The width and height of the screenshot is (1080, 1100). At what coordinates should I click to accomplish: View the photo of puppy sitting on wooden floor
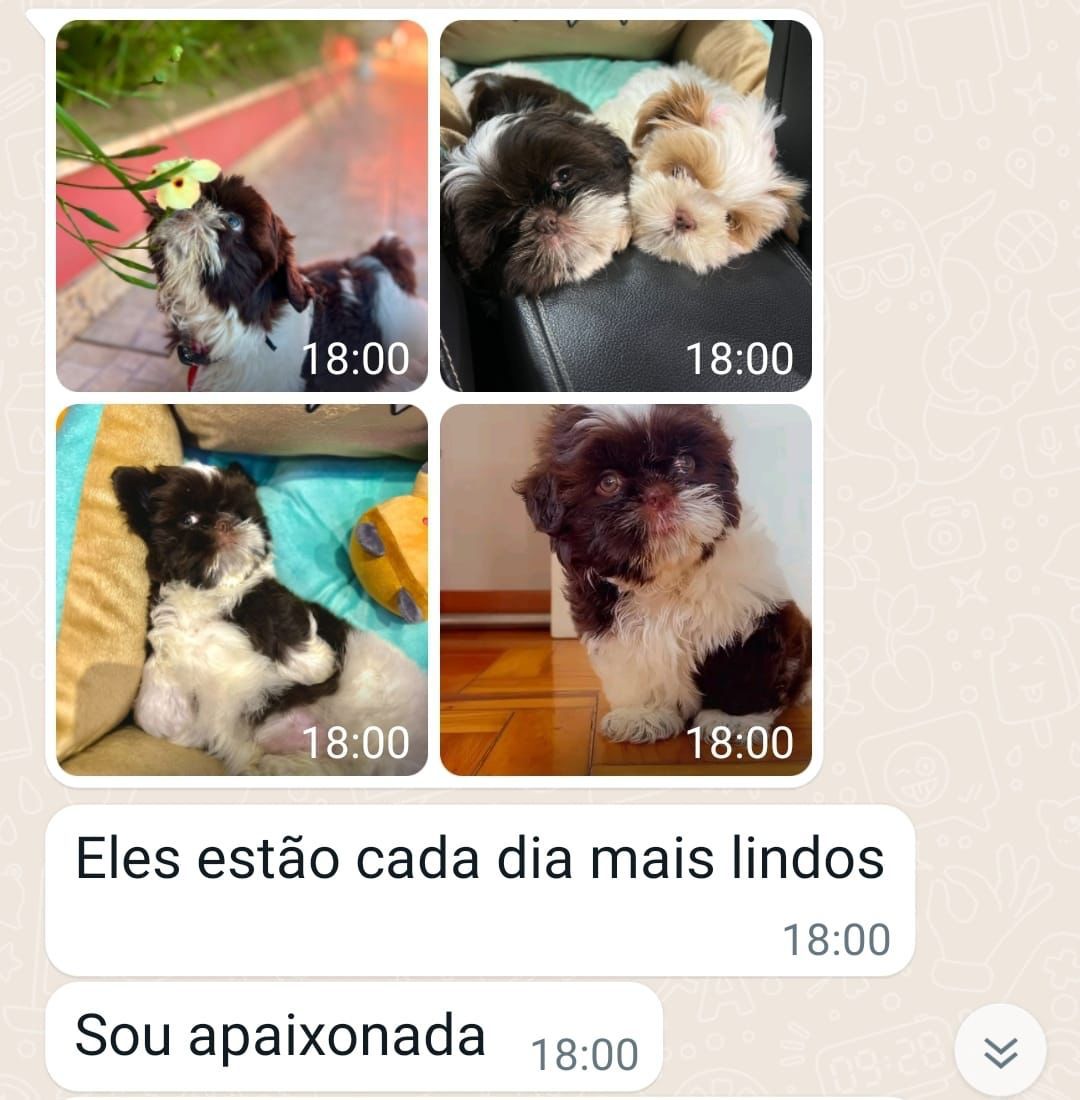626,590
